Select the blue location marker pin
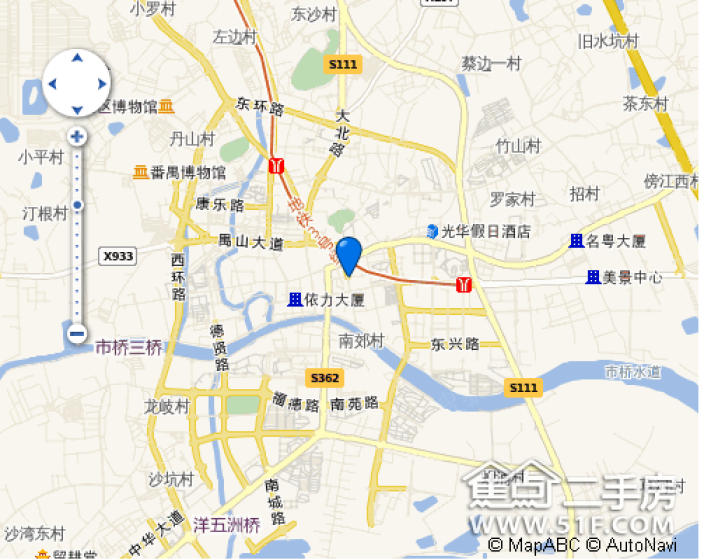 [348, 254]
